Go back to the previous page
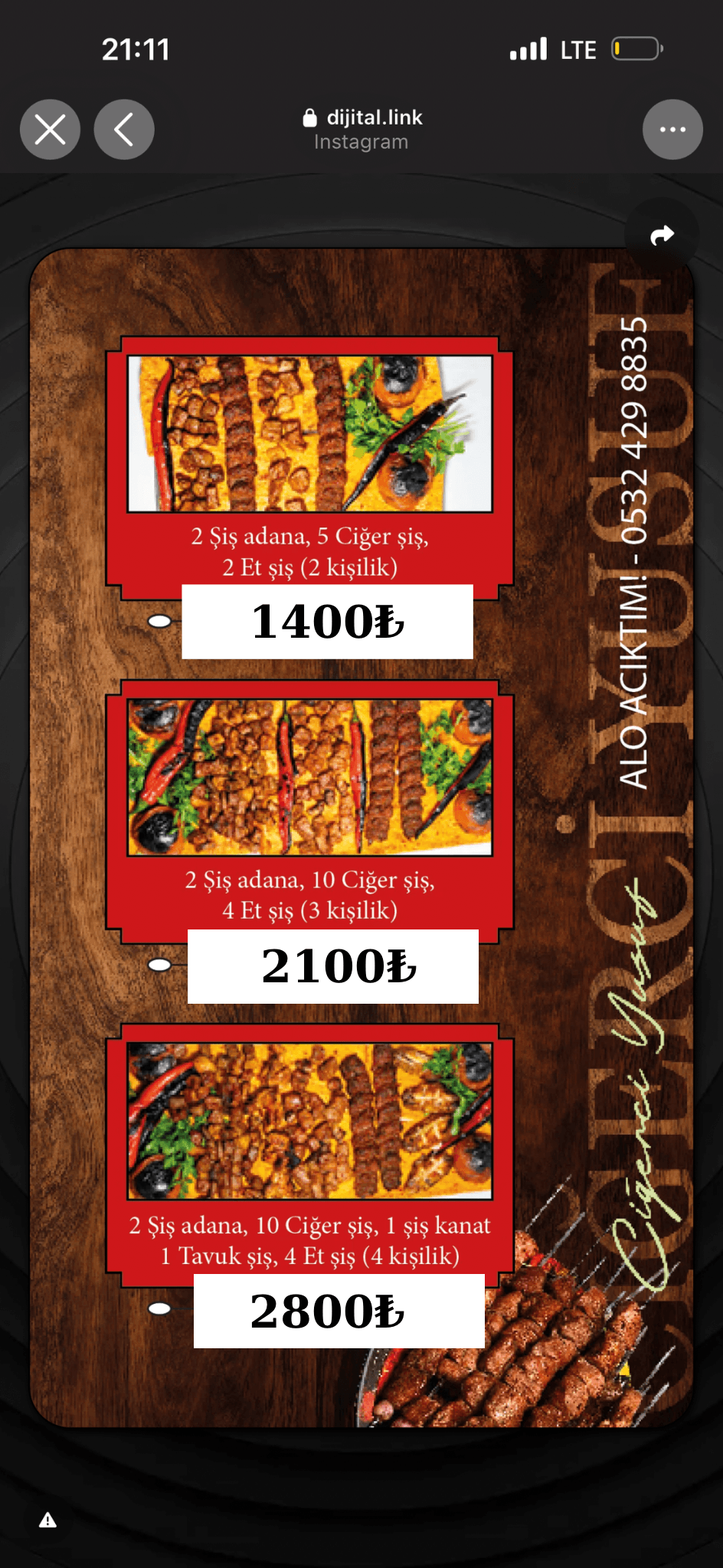This screenshot has width=723, height=1568. [x=124, y=129]
